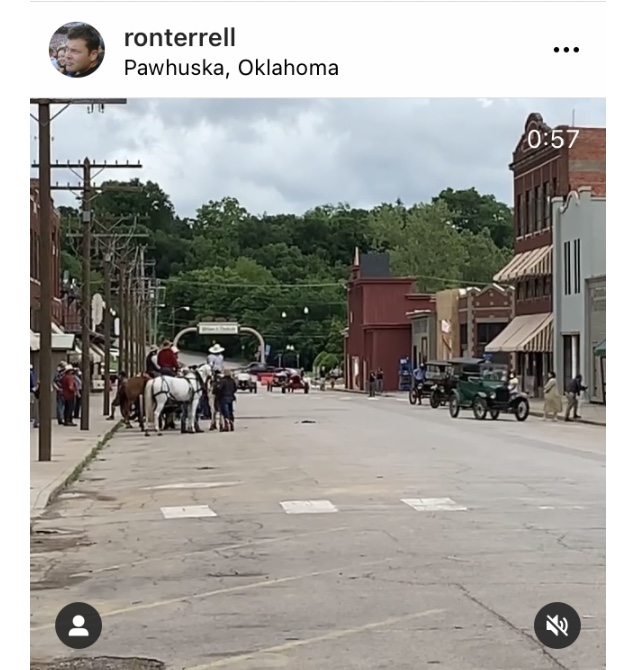Unmute the video sound

557,625
